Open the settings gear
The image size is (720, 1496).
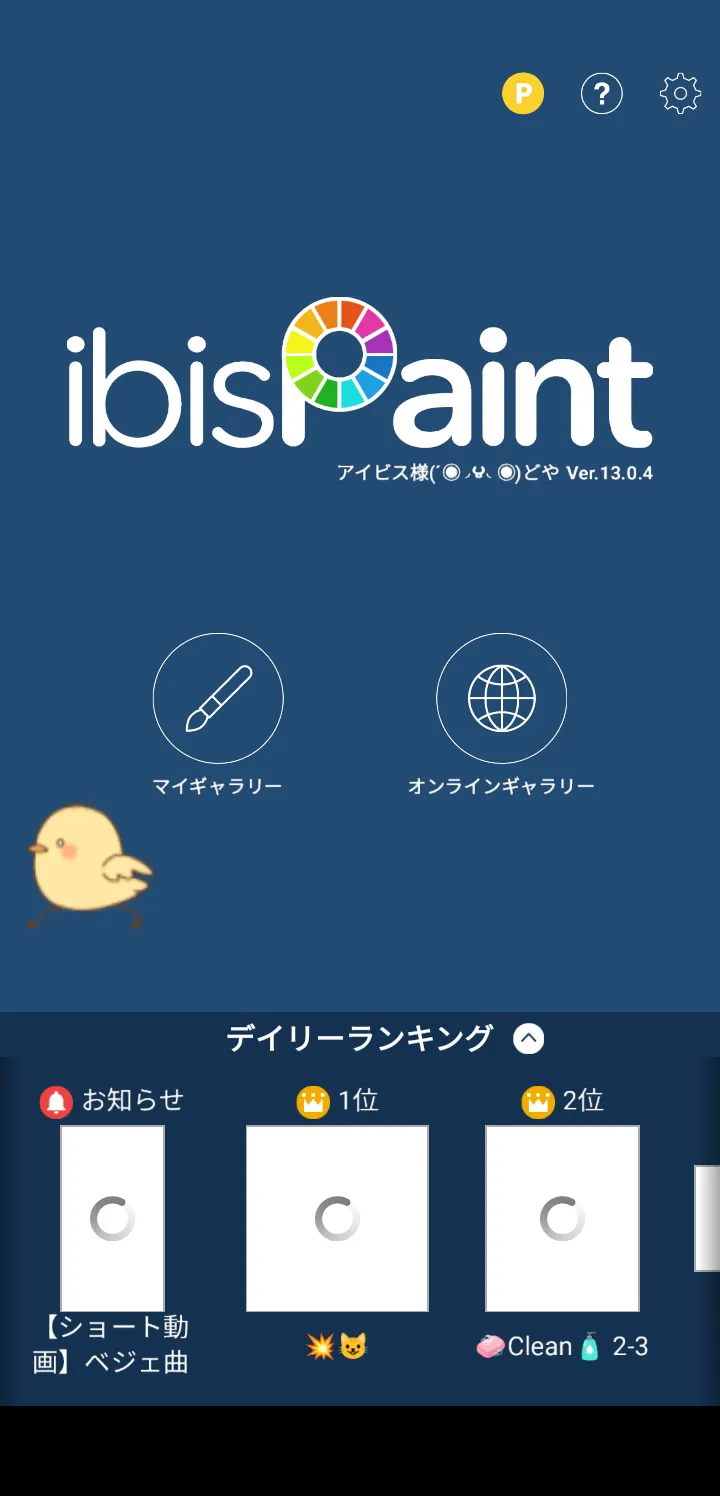tap(680, 94)
